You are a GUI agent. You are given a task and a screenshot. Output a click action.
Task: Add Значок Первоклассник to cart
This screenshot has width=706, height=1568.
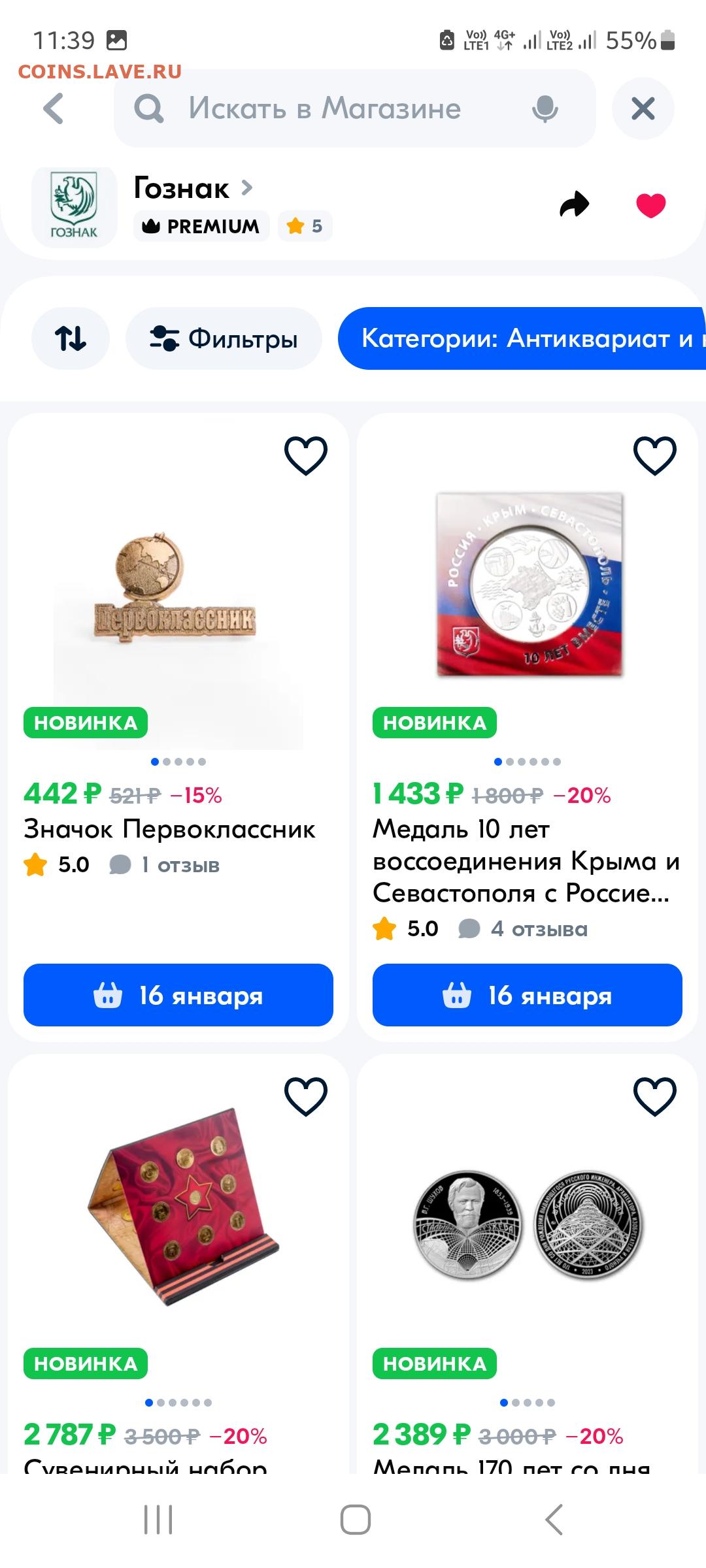point(178,995)
